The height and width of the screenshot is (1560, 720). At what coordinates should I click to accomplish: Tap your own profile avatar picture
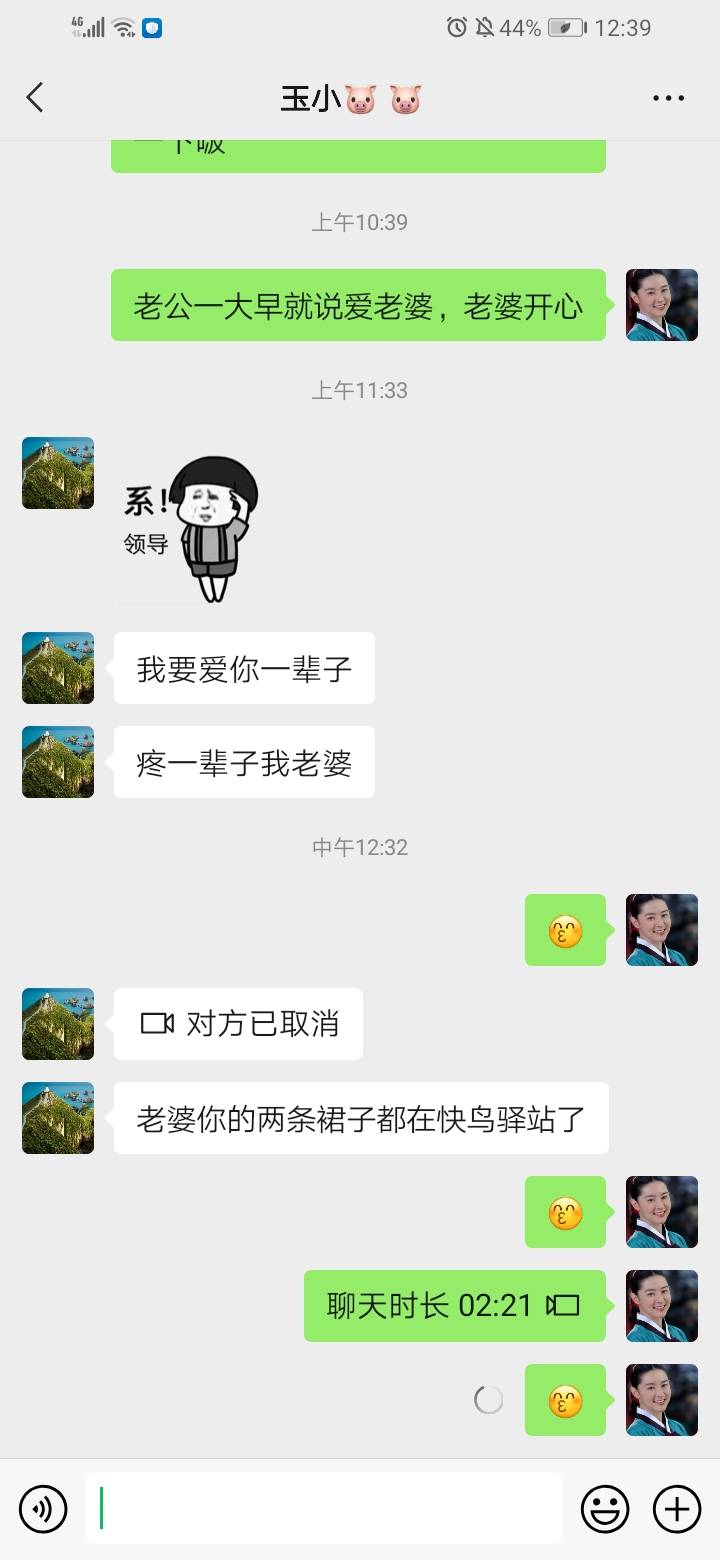[x=661, y=306]
